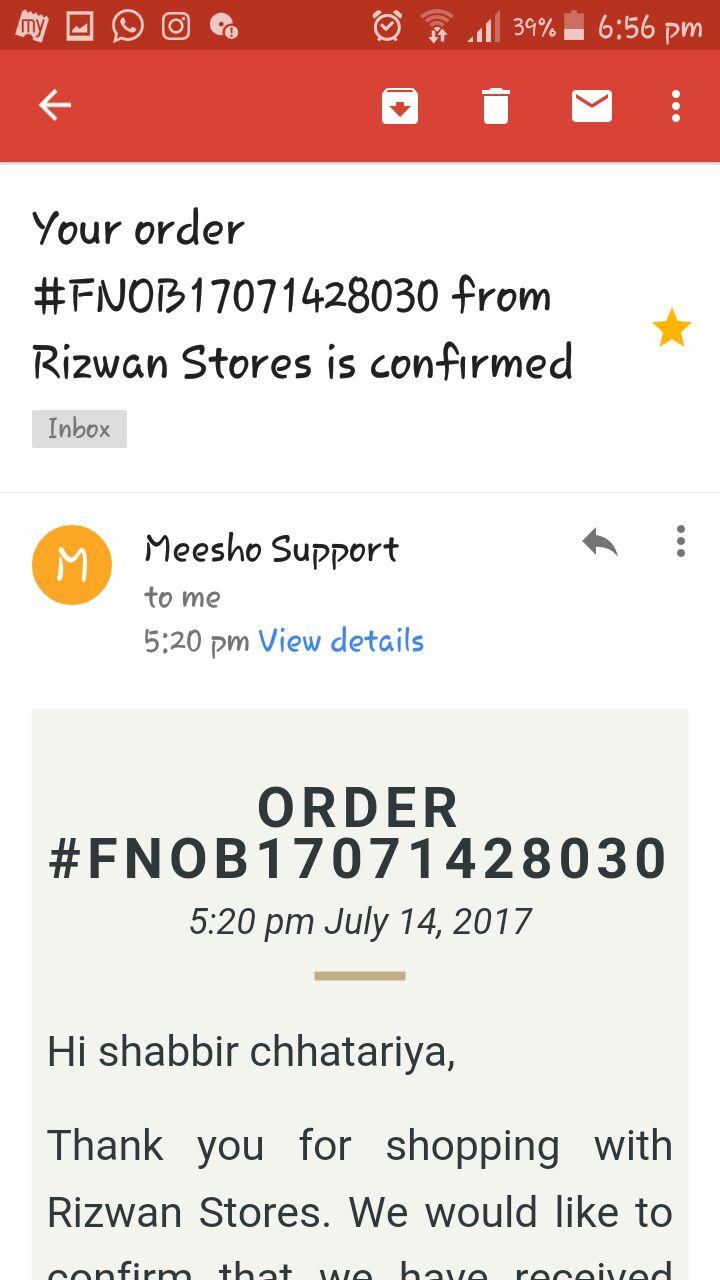Delete this email with trash icon
Screen dimensions: 720x1280
[496, 106]
